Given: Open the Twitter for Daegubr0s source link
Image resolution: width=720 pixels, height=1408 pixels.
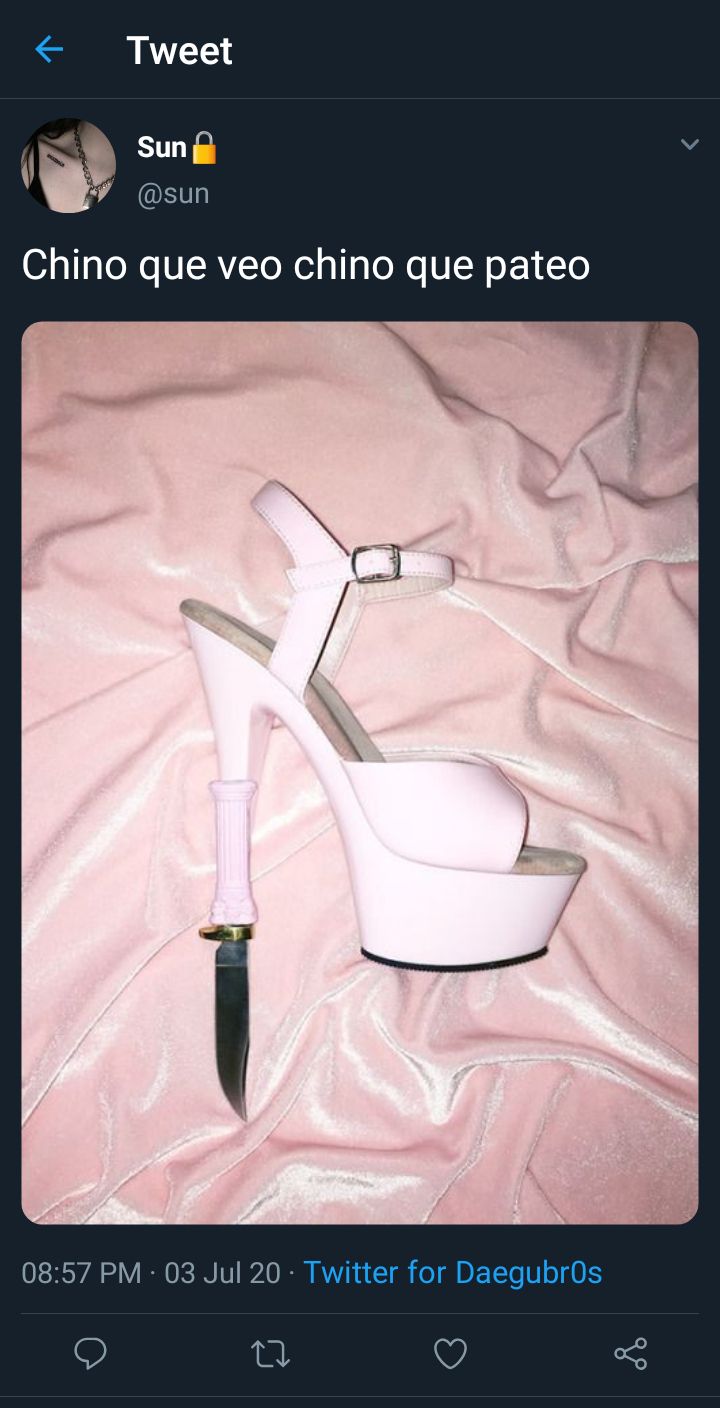Looking at the screenshot, I should (452, 1272).
